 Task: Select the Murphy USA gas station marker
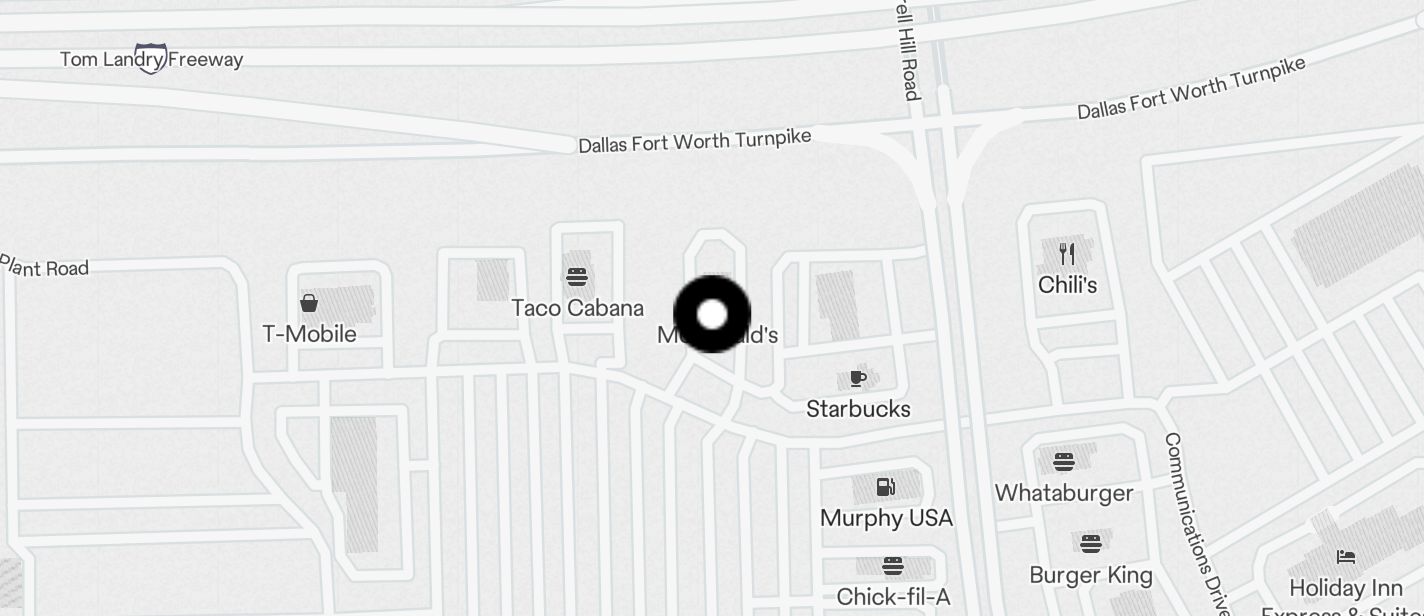pyautogui.click(x=885, y=488)
